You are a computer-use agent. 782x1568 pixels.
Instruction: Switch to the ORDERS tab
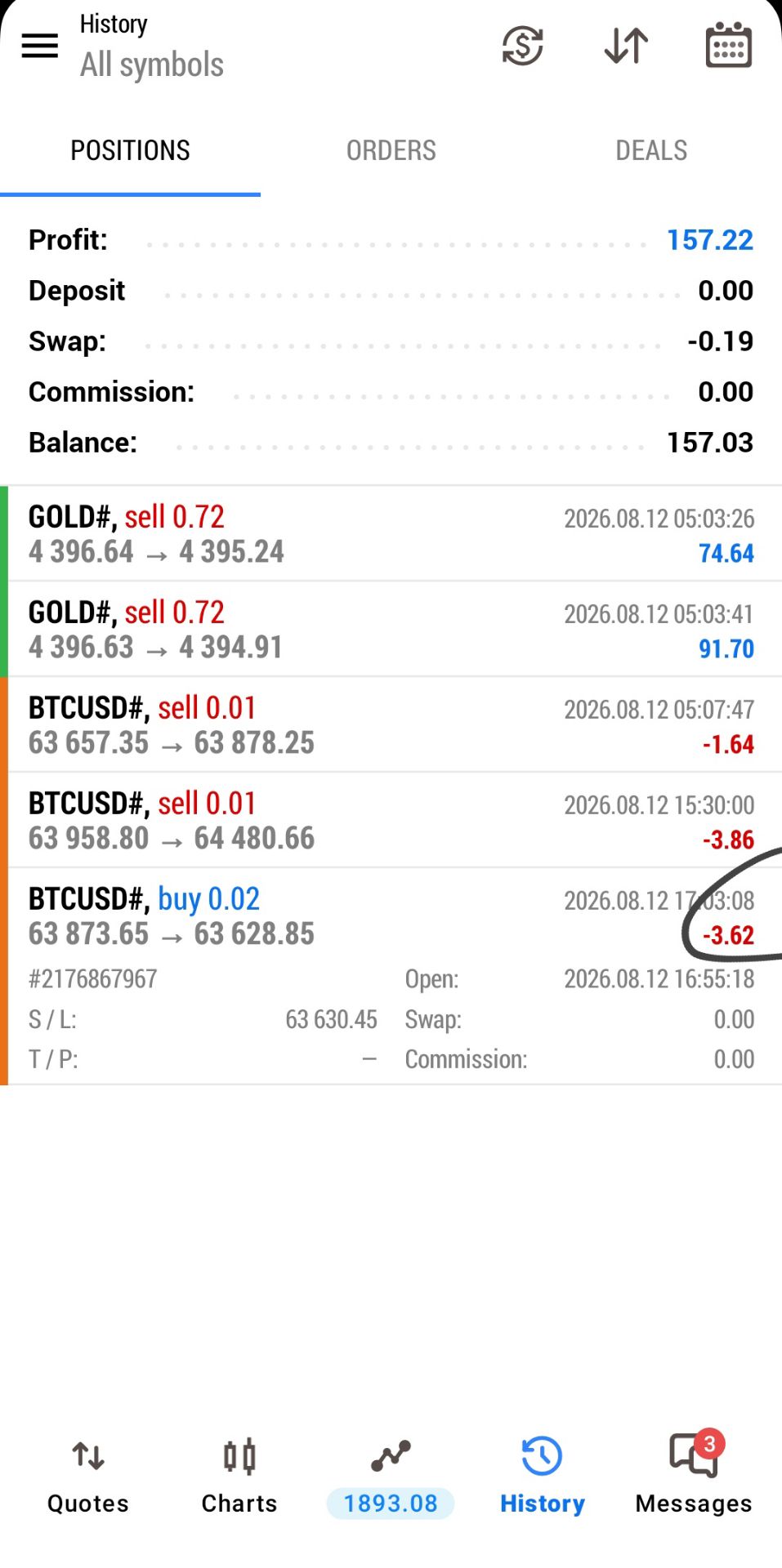(391, 150)
